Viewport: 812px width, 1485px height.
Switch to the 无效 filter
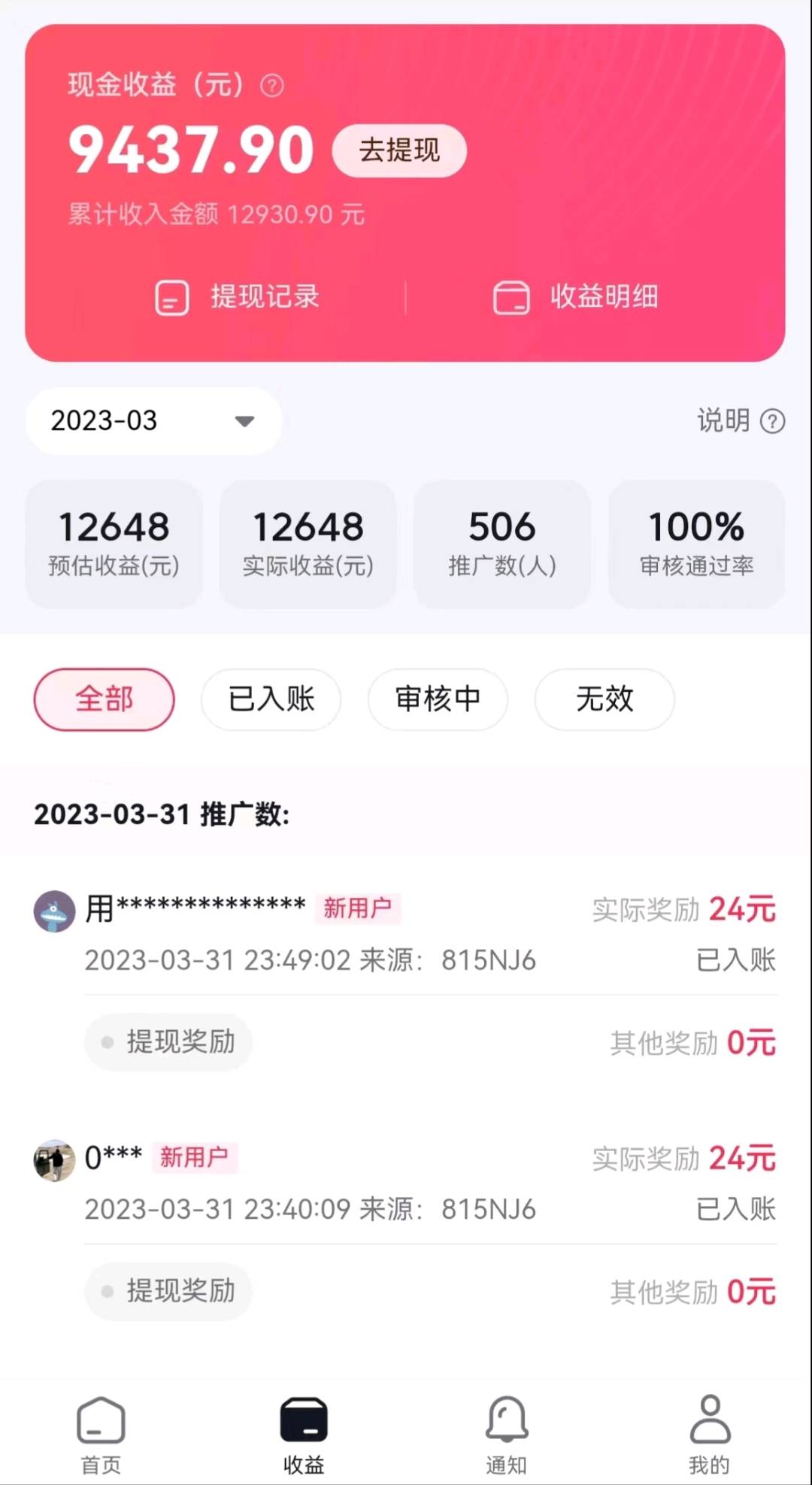(604, 699)
